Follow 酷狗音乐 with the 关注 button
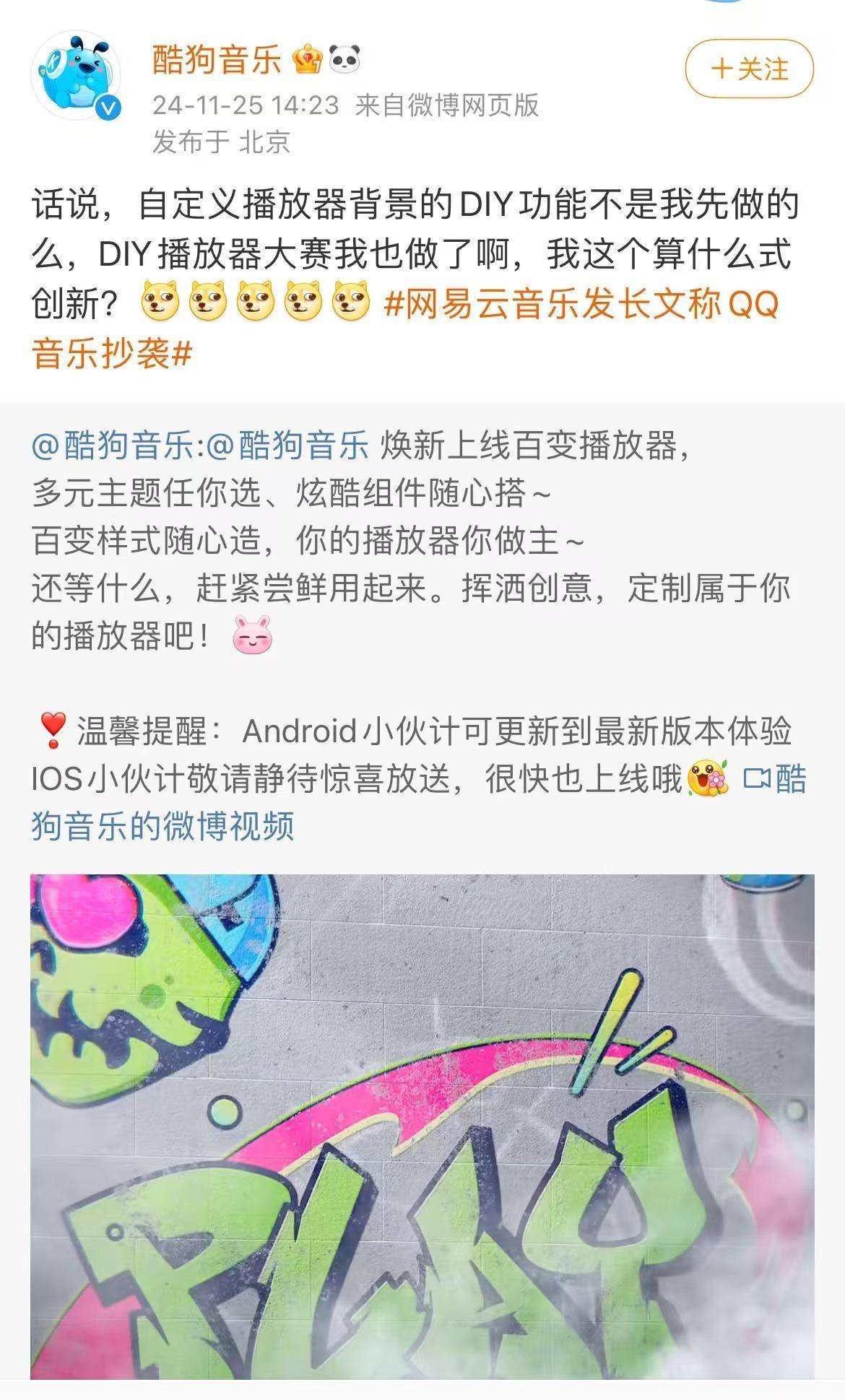Image resolution: width=845 pixels, height=1400 pixels. point(749,69)
